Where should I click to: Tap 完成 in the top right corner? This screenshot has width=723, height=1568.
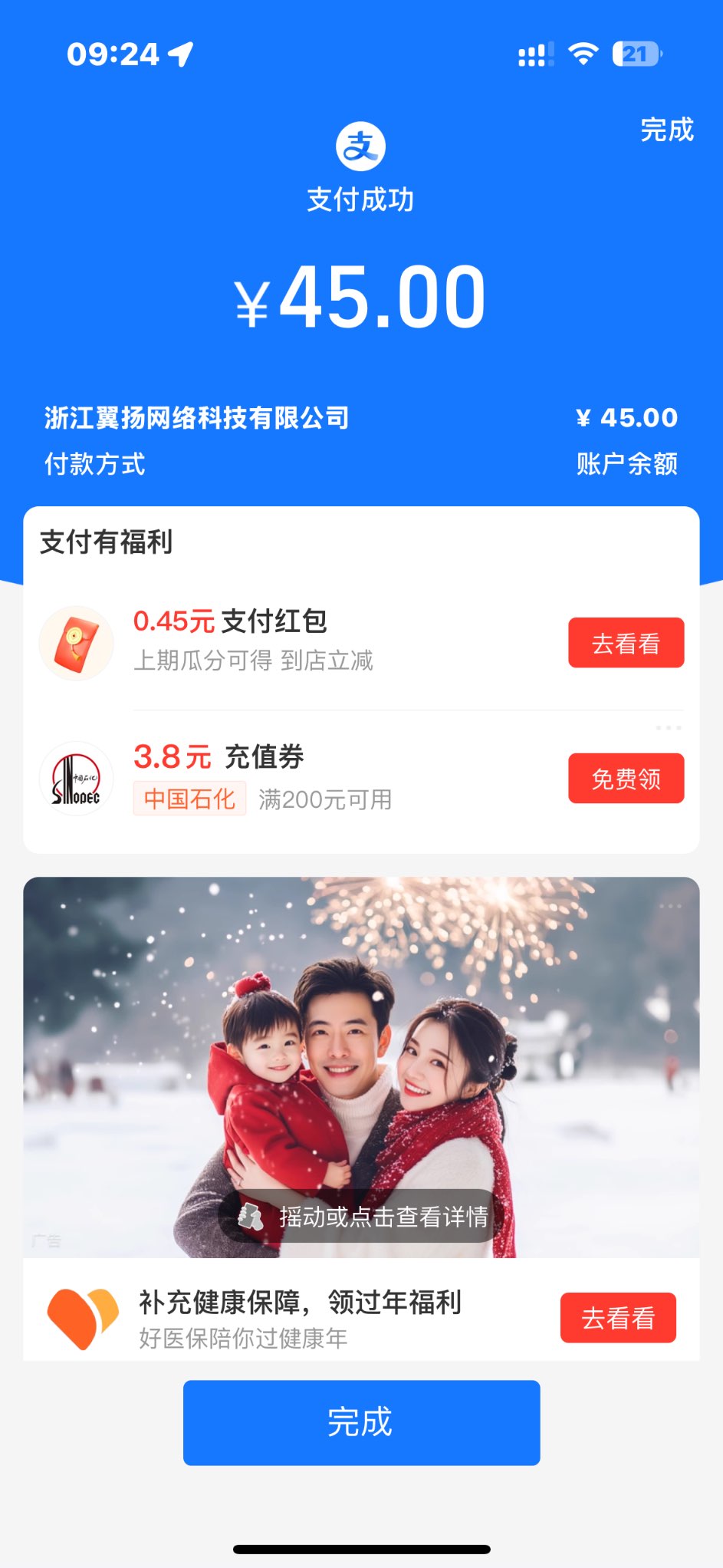point(666,130)
